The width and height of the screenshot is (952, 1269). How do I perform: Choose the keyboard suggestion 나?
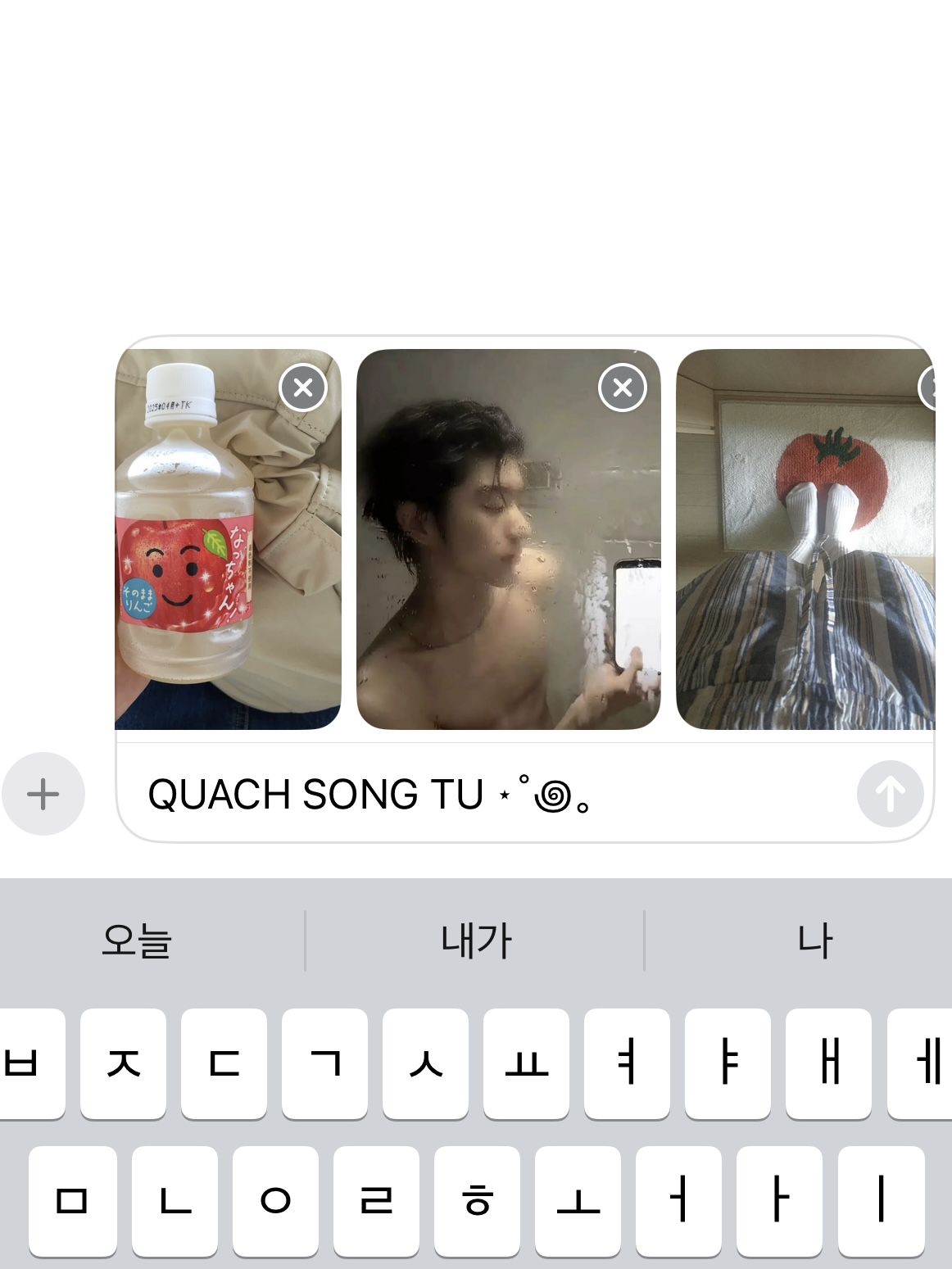pos(814,940)
